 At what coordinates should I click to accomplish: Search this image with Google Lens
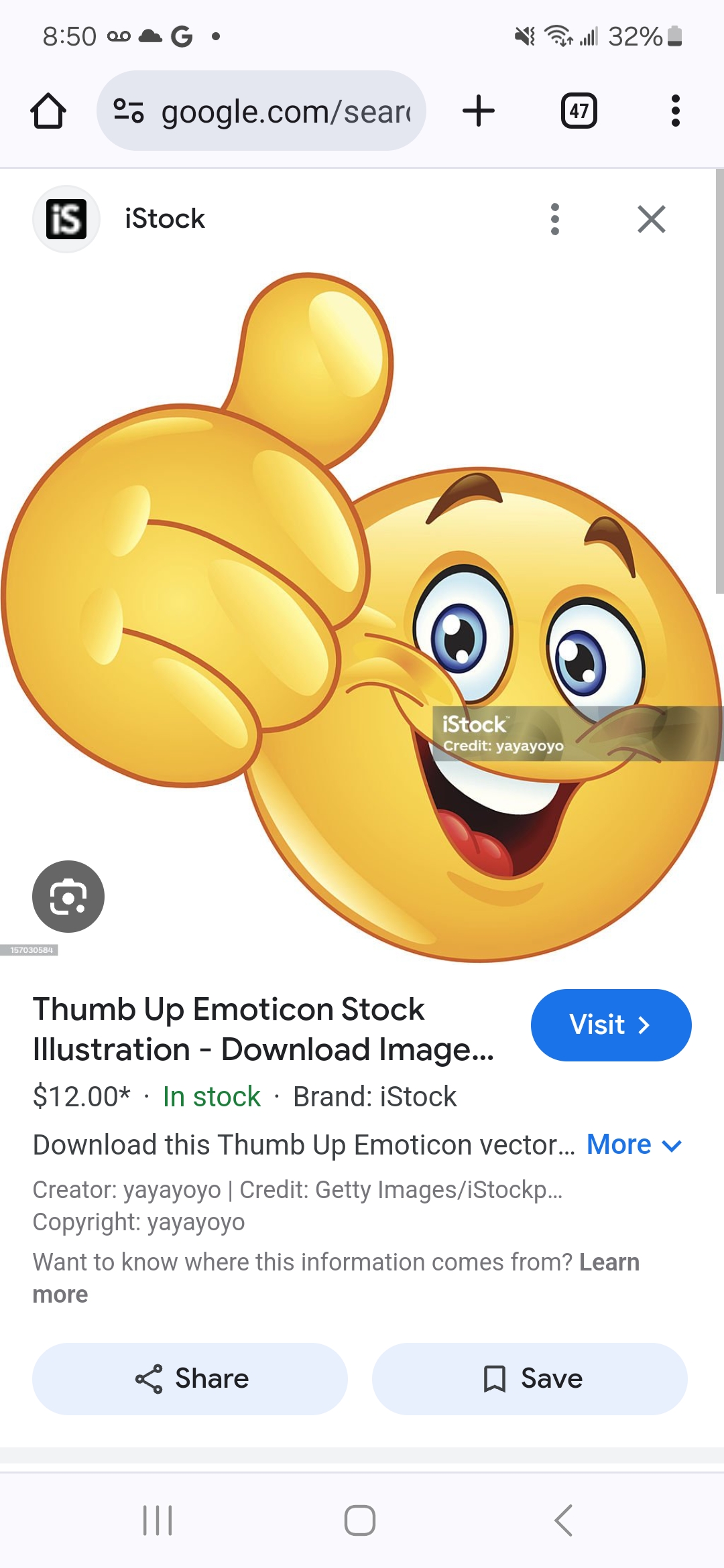tap(68, 896)
